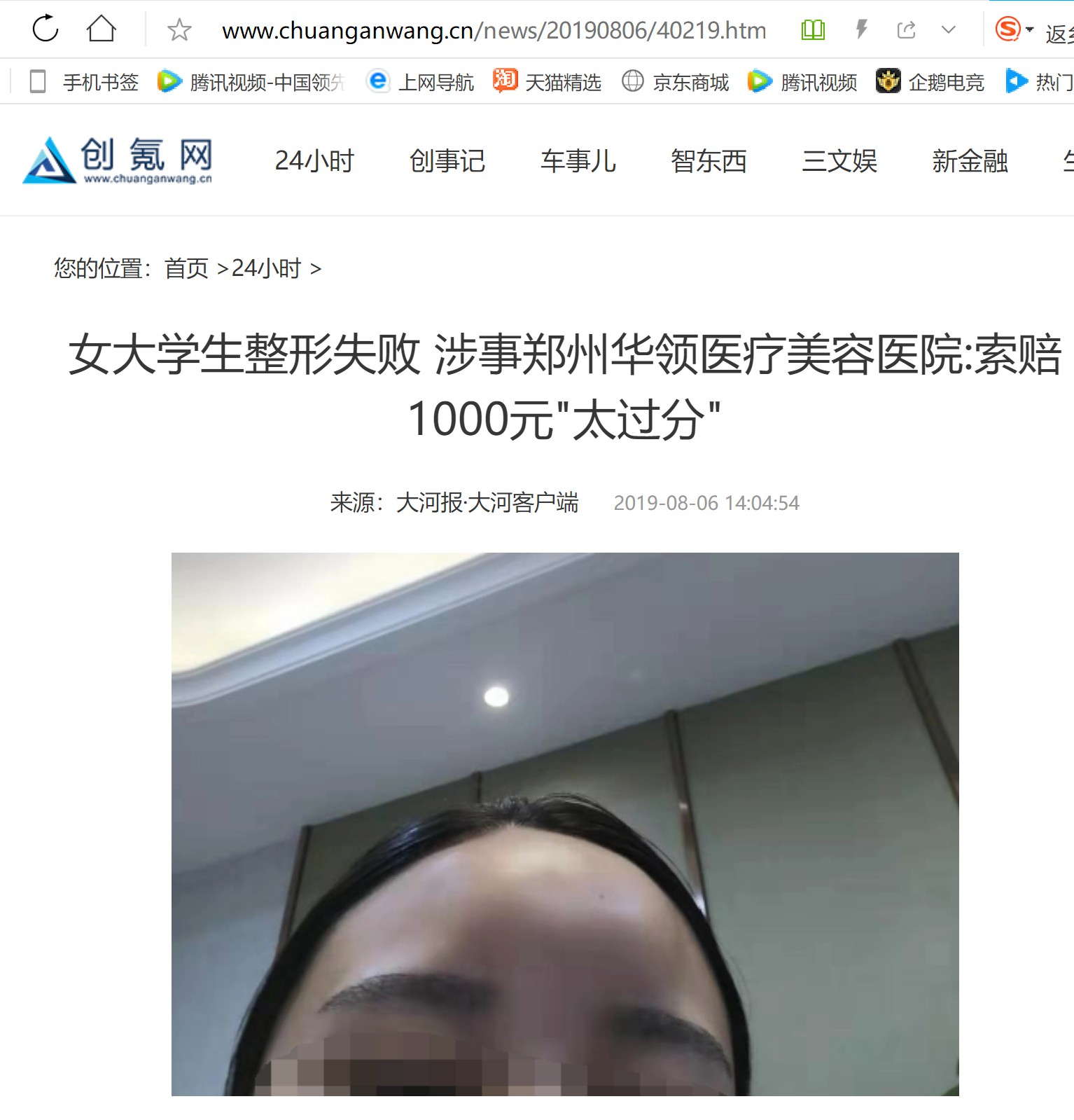Go to browser home page
1074x1120 pixels.
[x=101, y=29]
